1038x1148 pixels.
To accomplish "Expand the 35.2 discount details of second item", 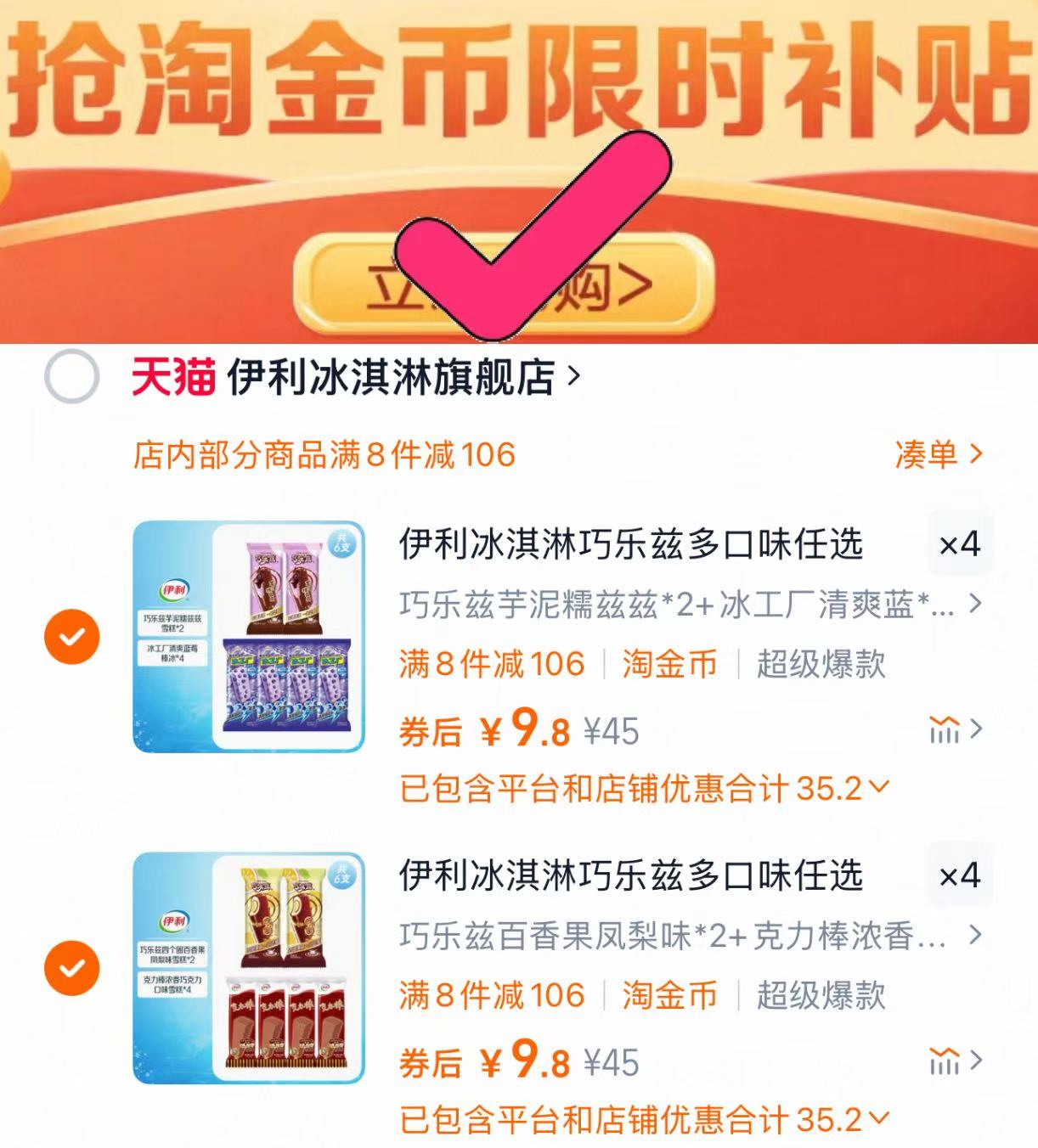I will (879, 1118).
